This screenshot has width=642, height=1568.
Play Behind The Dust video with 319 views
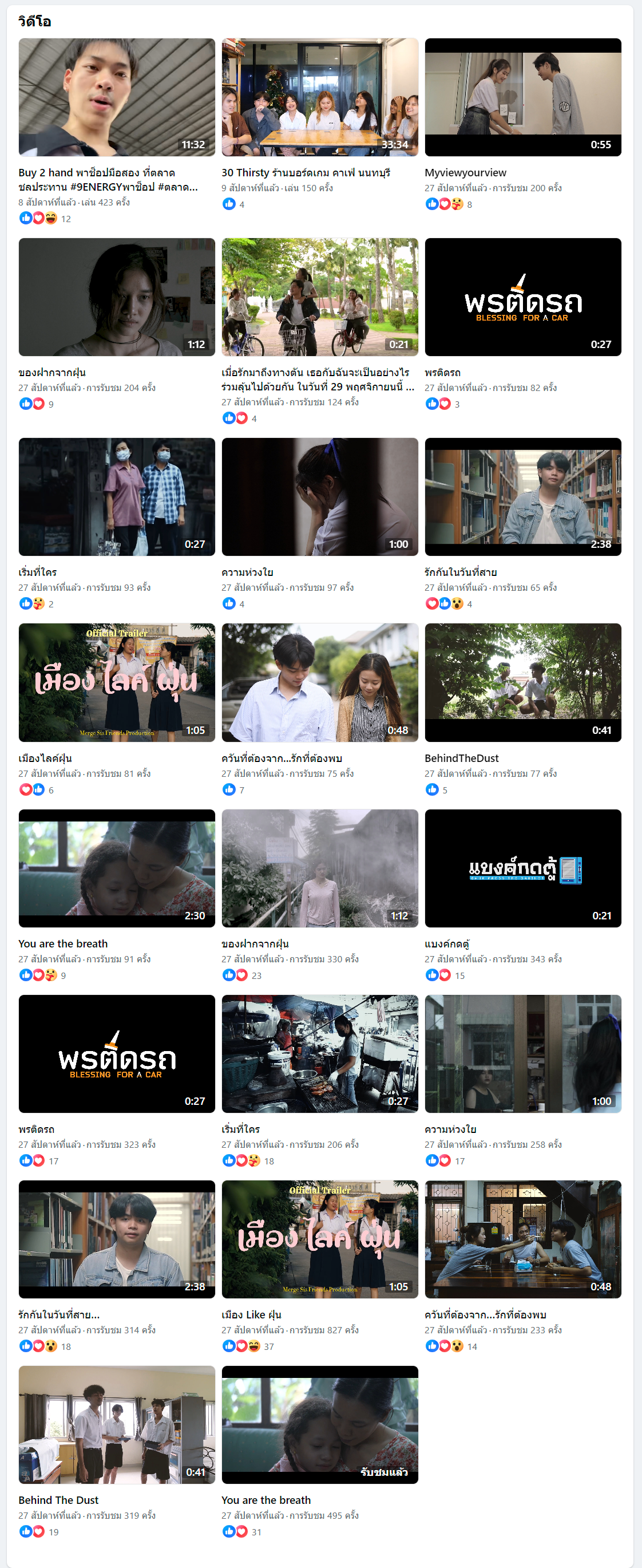click(x=116, y=1424)
